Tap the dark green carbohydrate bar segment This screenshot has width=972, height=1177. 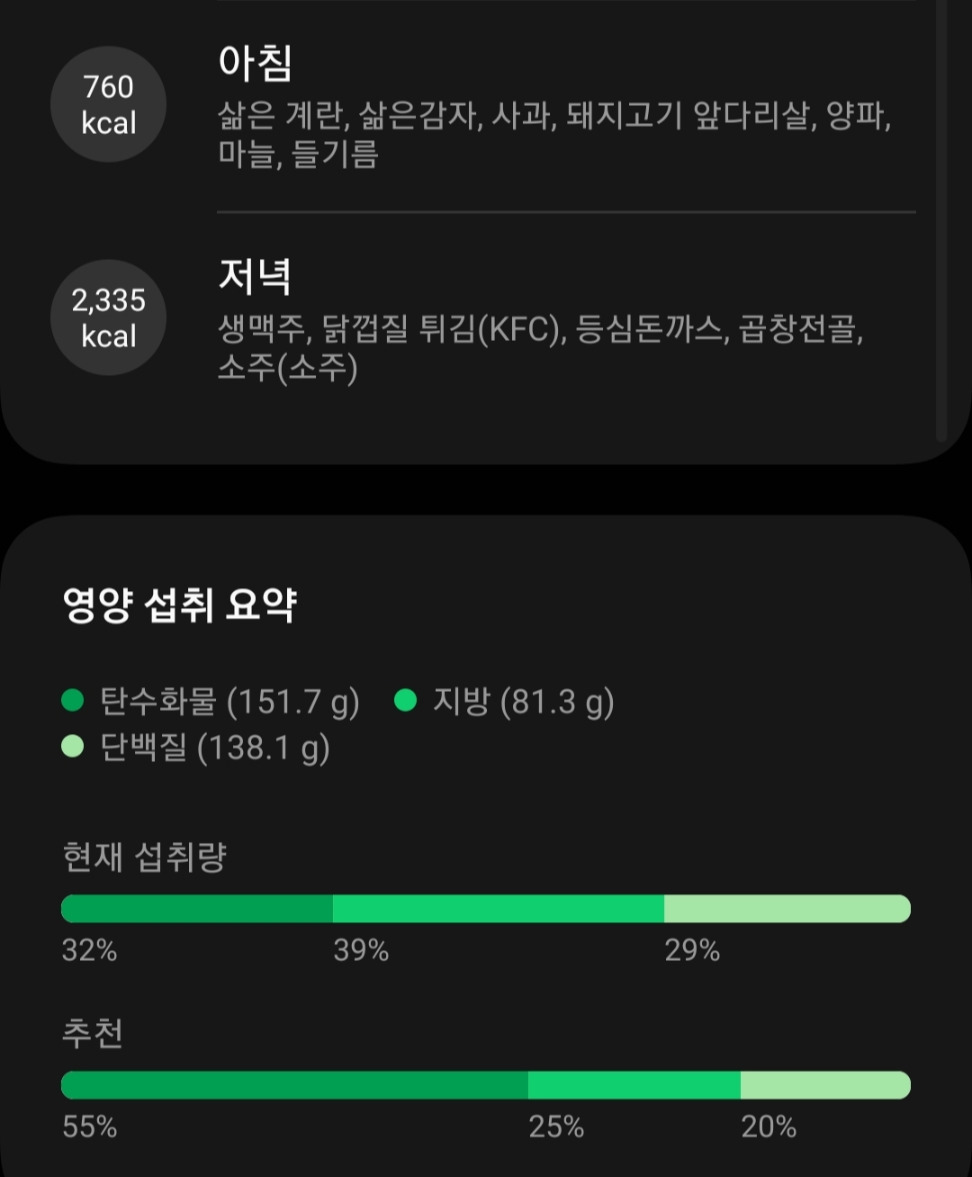(195, 909)
